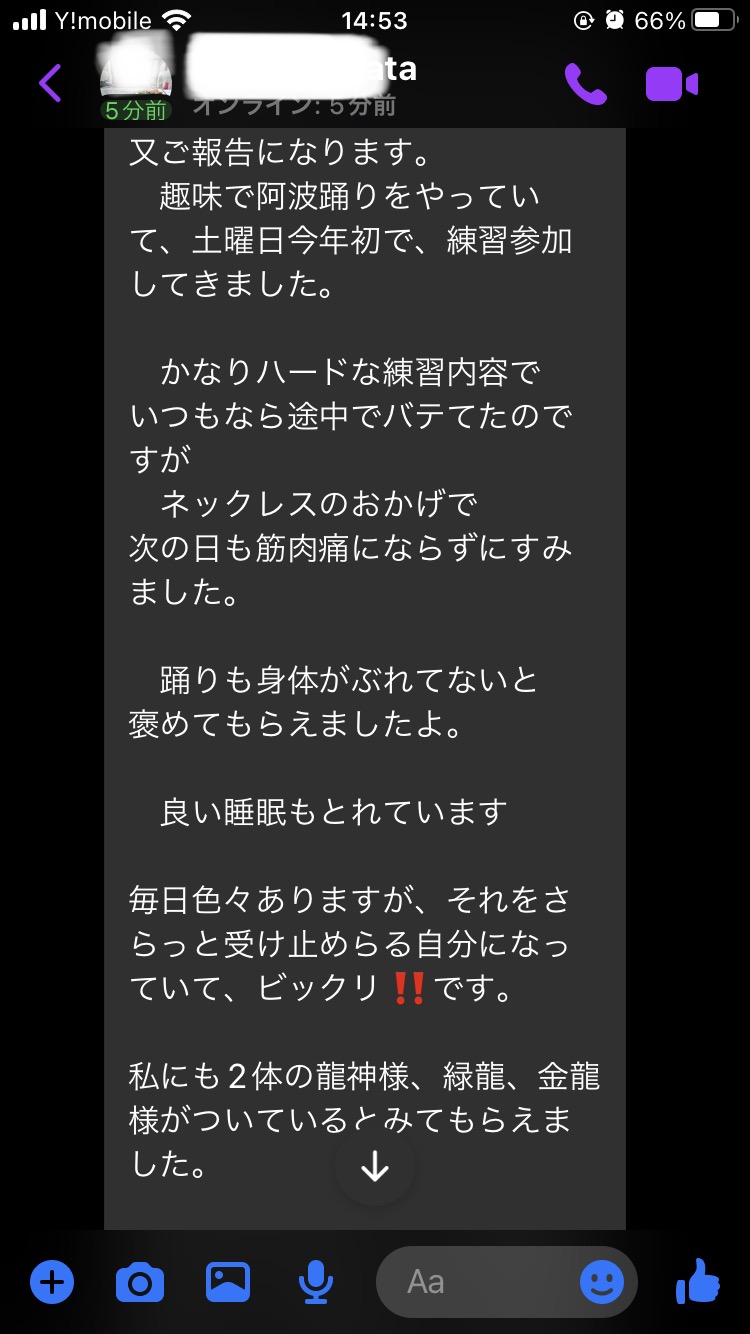
Task: Start a voice call with this contact
Action: point(586,84)
